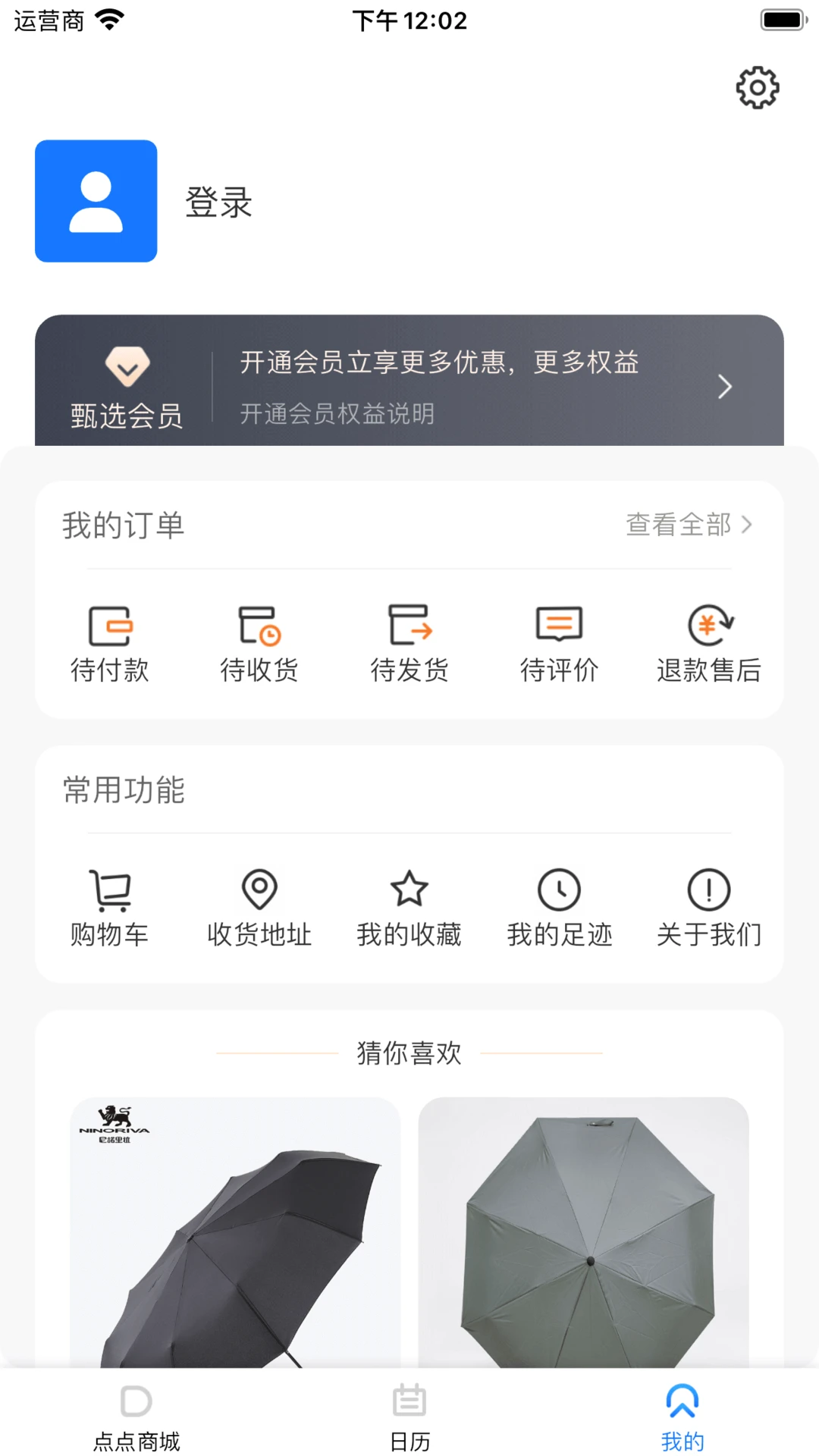Select the 收货地址 shipping address icon
Viewport: 819px width, 1456px height.
(259, 906)
